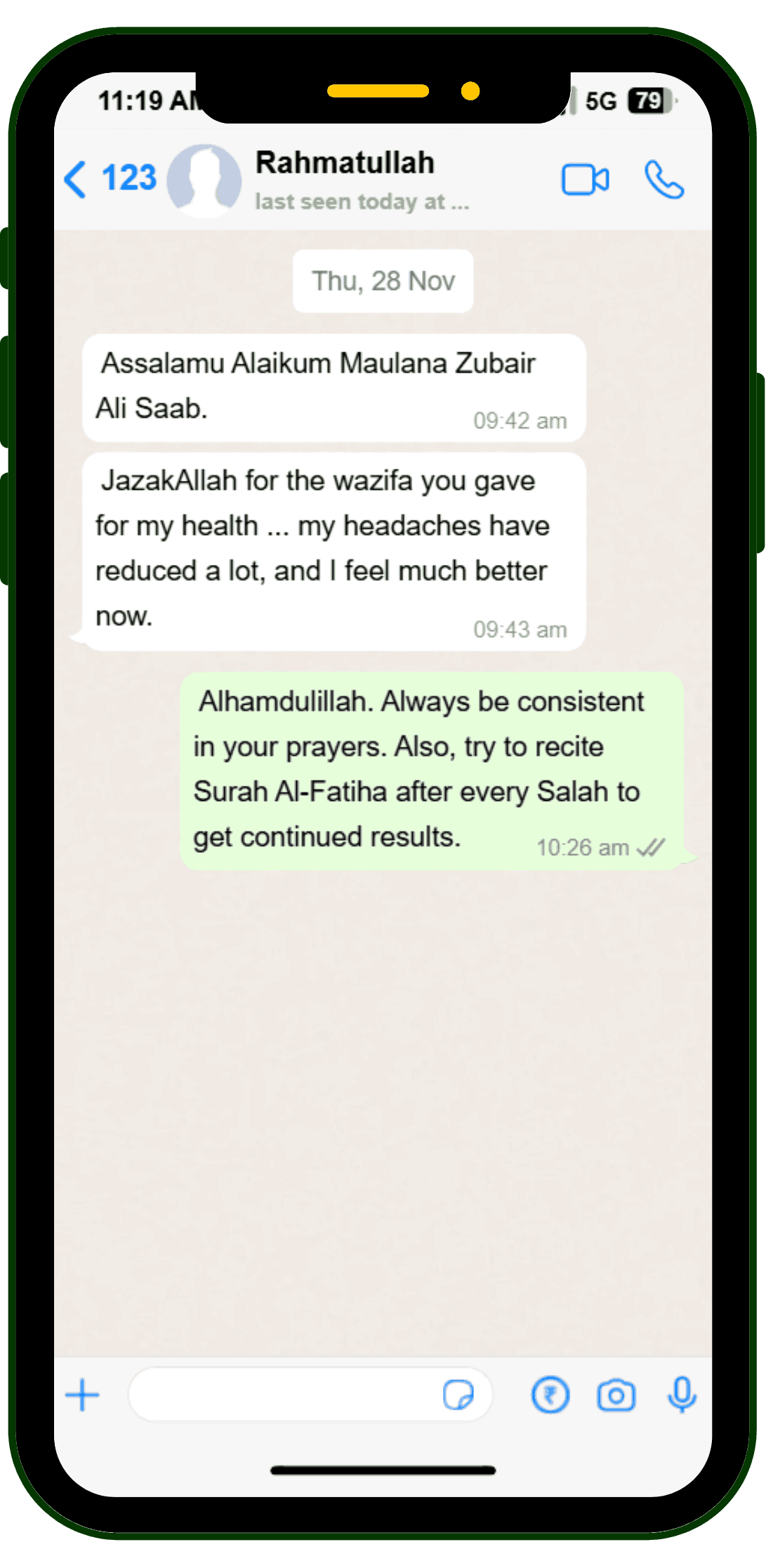
Task: Open the sticker picker
Action: [x=458, y=1395]
